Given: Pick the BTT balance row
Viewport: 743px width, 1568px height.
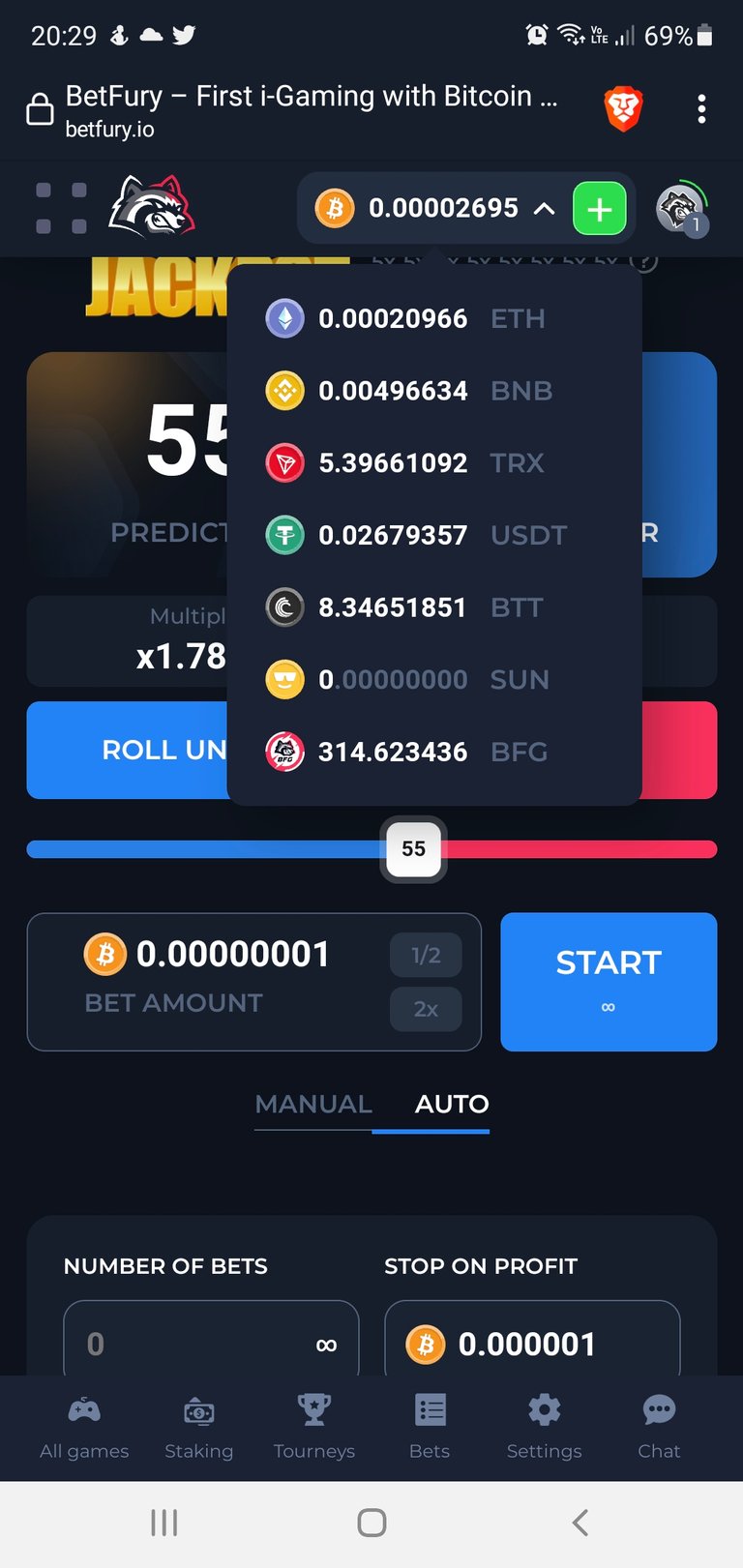Looking at the screenshot, I should 434,607.
